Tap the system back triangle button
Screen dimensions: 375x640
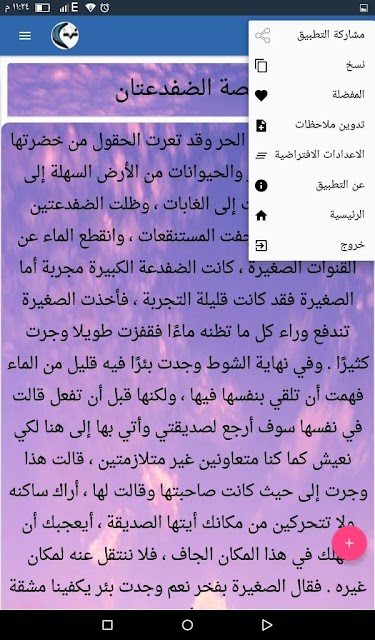266,624
